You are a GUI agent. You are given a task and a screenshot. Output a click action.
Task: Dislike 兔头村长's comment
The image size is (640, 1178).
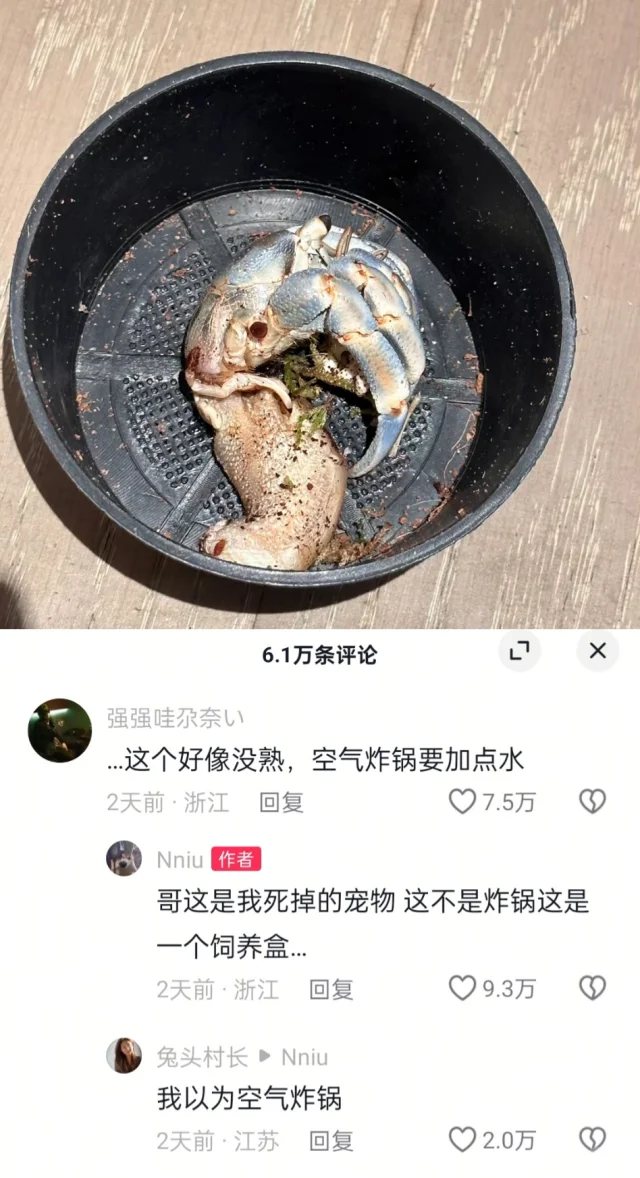click(593, 1139)
